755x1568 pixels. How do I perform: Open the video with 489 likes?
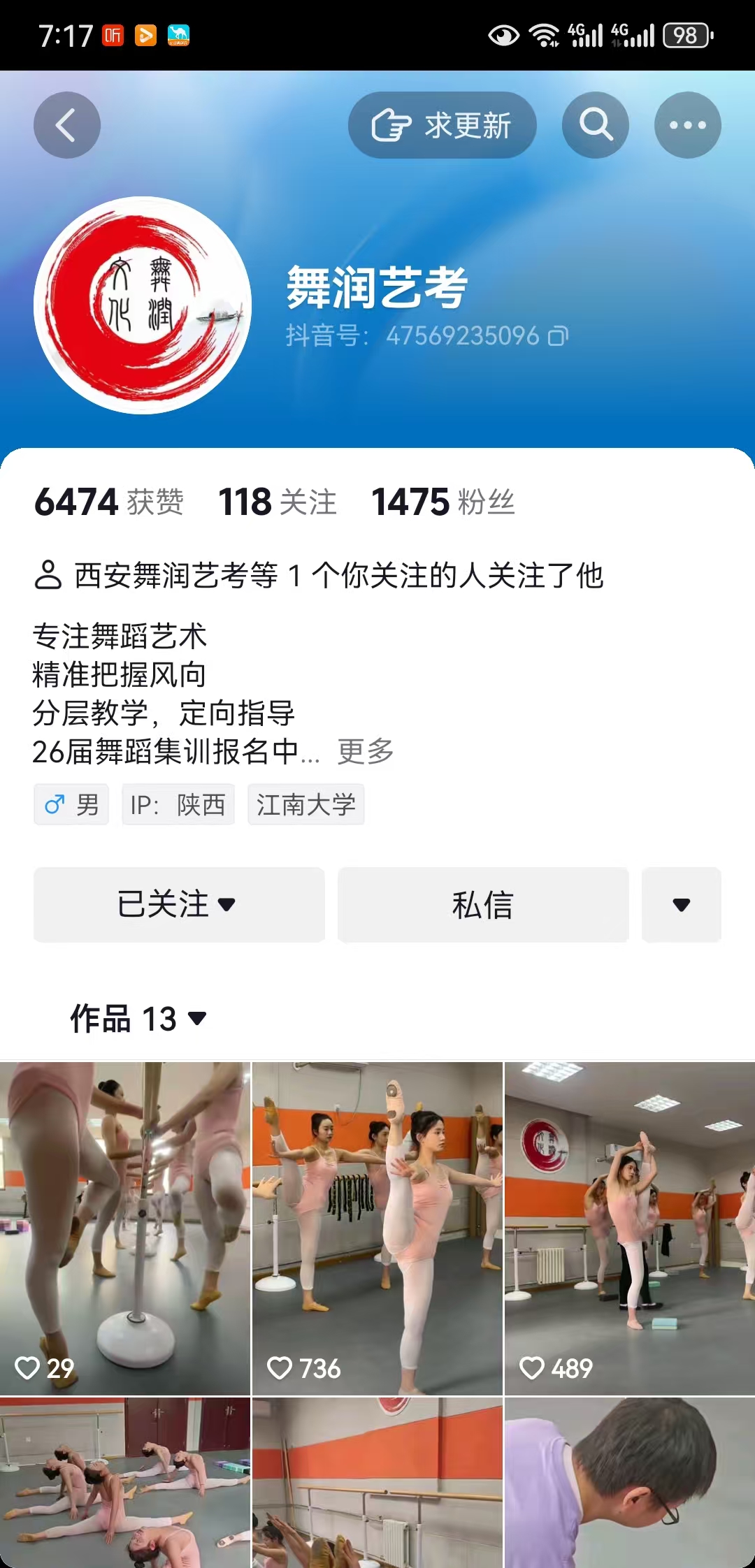pyautogui.click(x=630, y=1228)
